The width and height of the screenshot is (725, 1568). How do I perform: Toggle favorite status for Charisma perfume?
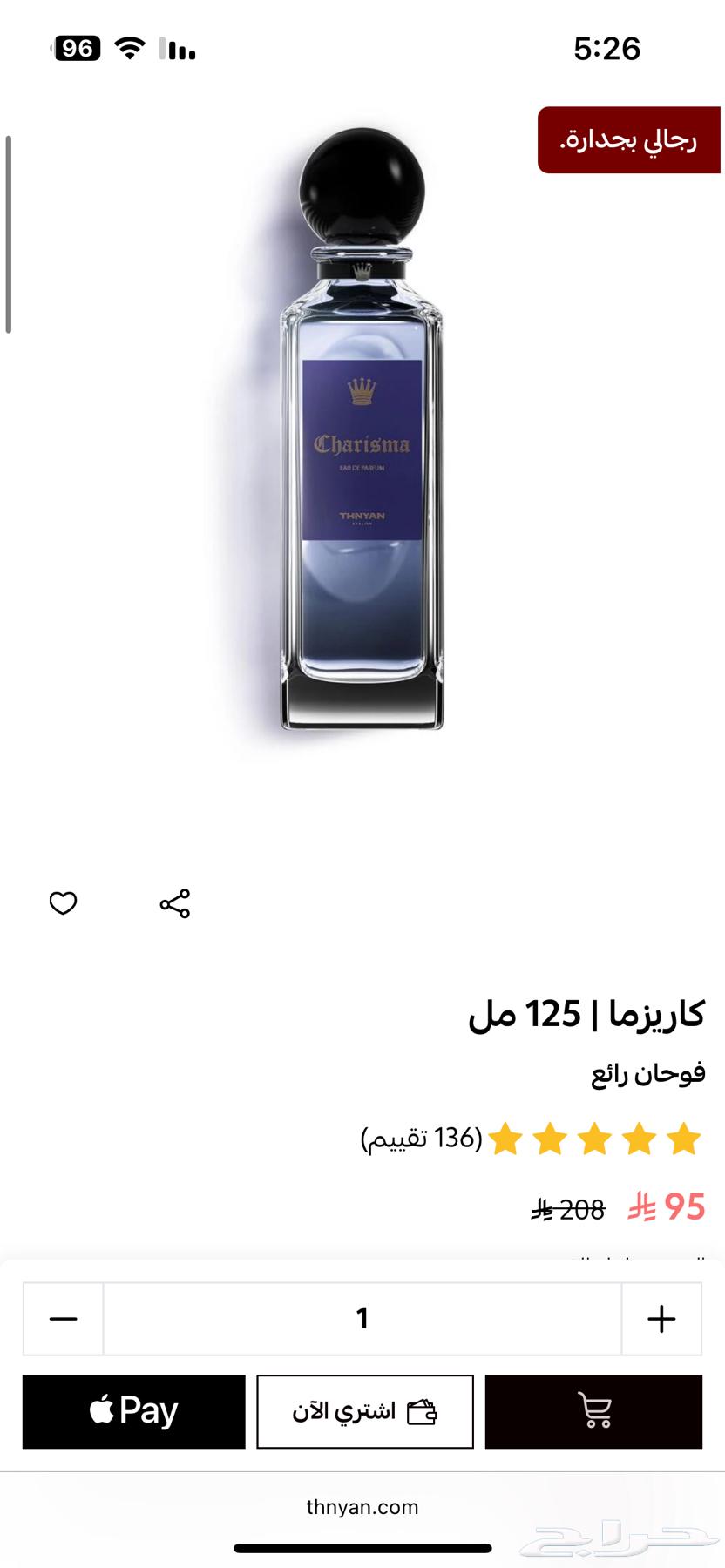click(64, 904)
